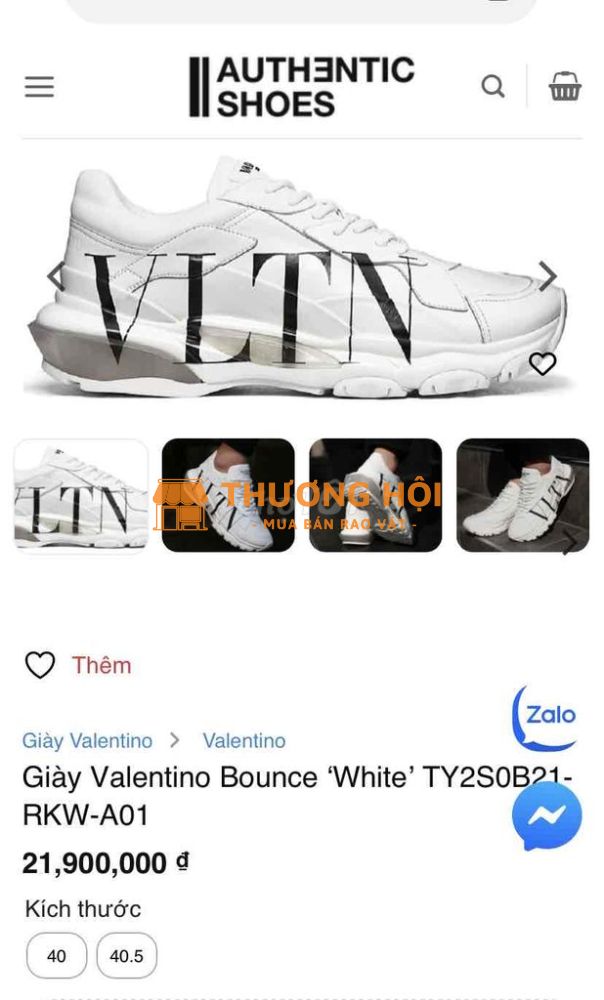
Task: Open the Valentino breadcrumb link
Action: (x=244, y=741)
